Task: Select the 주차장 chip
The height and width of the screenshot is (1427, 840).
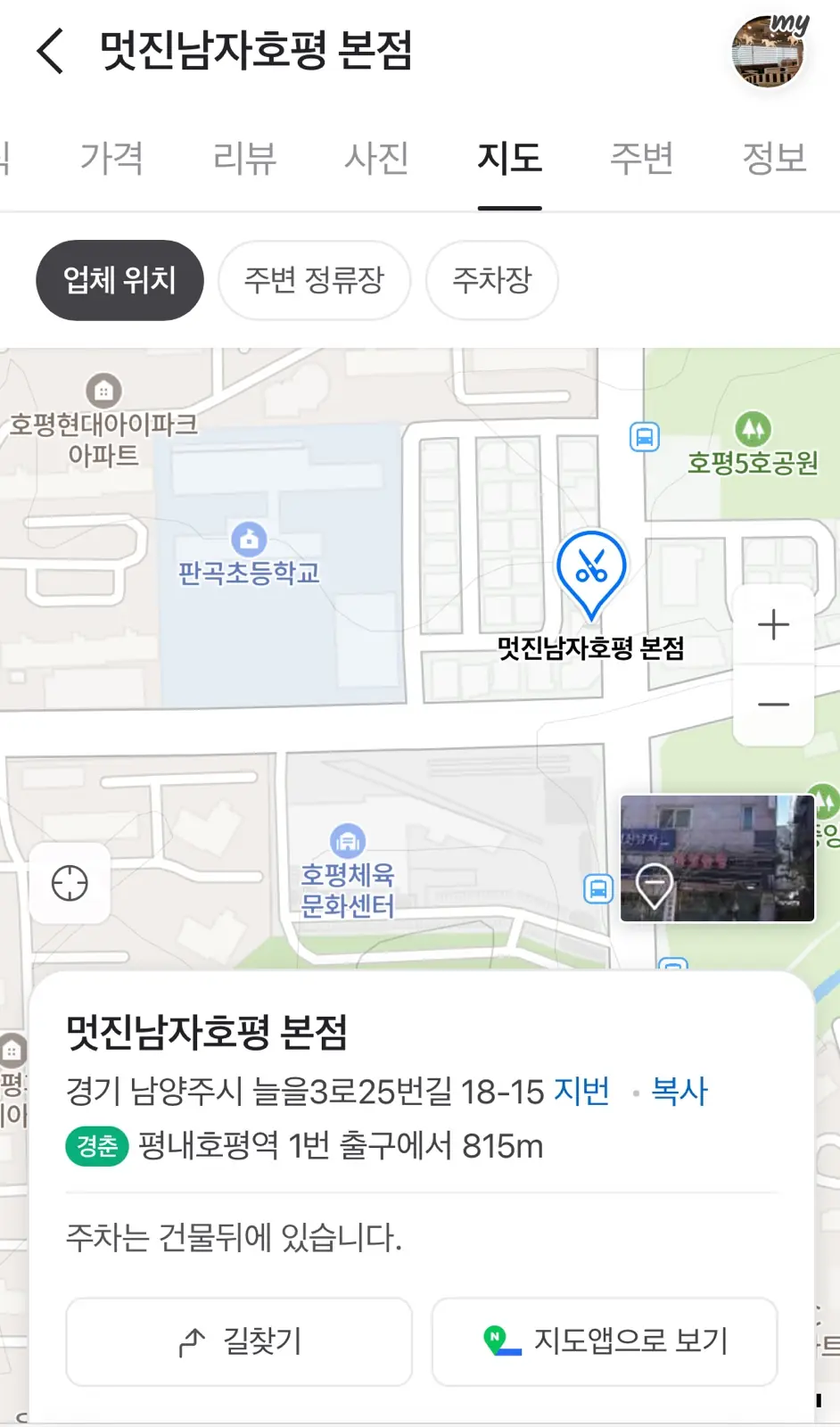Action: click(491, 280)
